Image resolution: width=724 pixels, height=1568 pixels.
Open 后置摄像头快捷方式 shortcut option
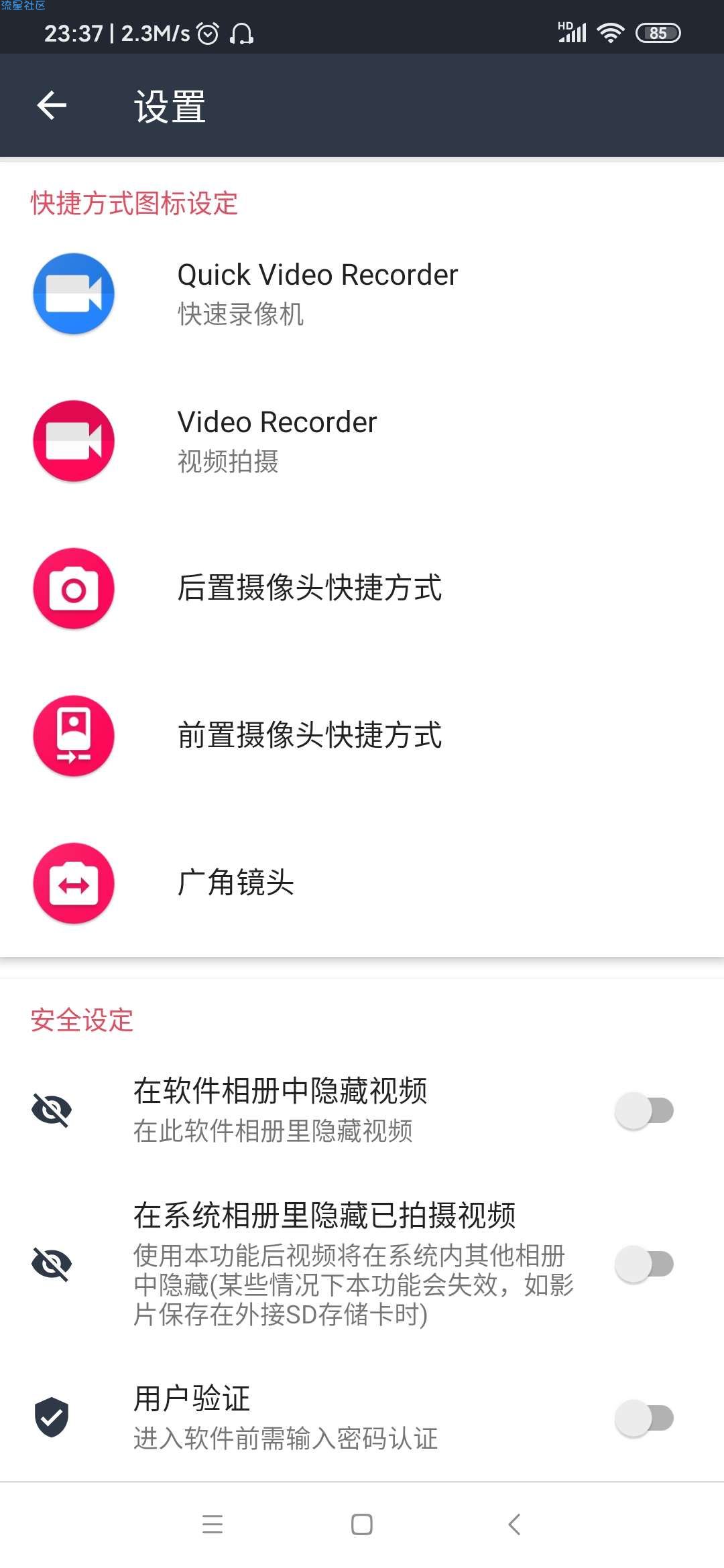point(362,588)
